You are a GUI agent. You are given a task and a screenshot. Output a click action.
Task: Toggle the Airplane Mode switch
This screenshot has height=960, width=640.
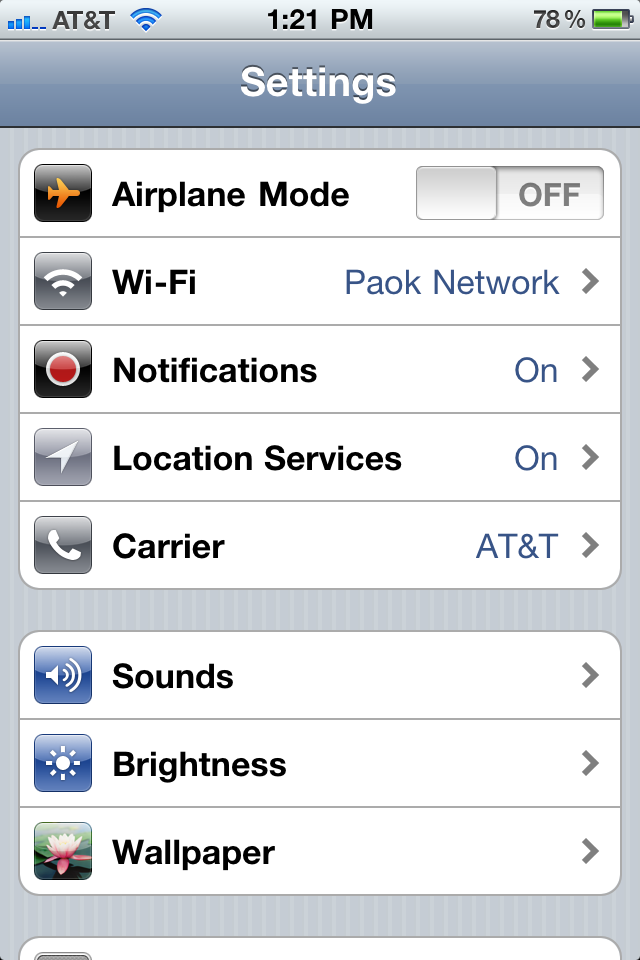509,193
